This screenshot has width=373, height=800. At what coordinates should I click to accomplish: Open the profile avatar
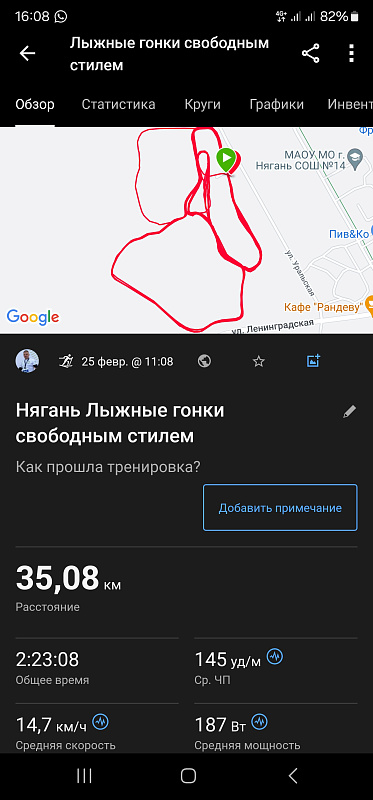click(x=27, y=361)
